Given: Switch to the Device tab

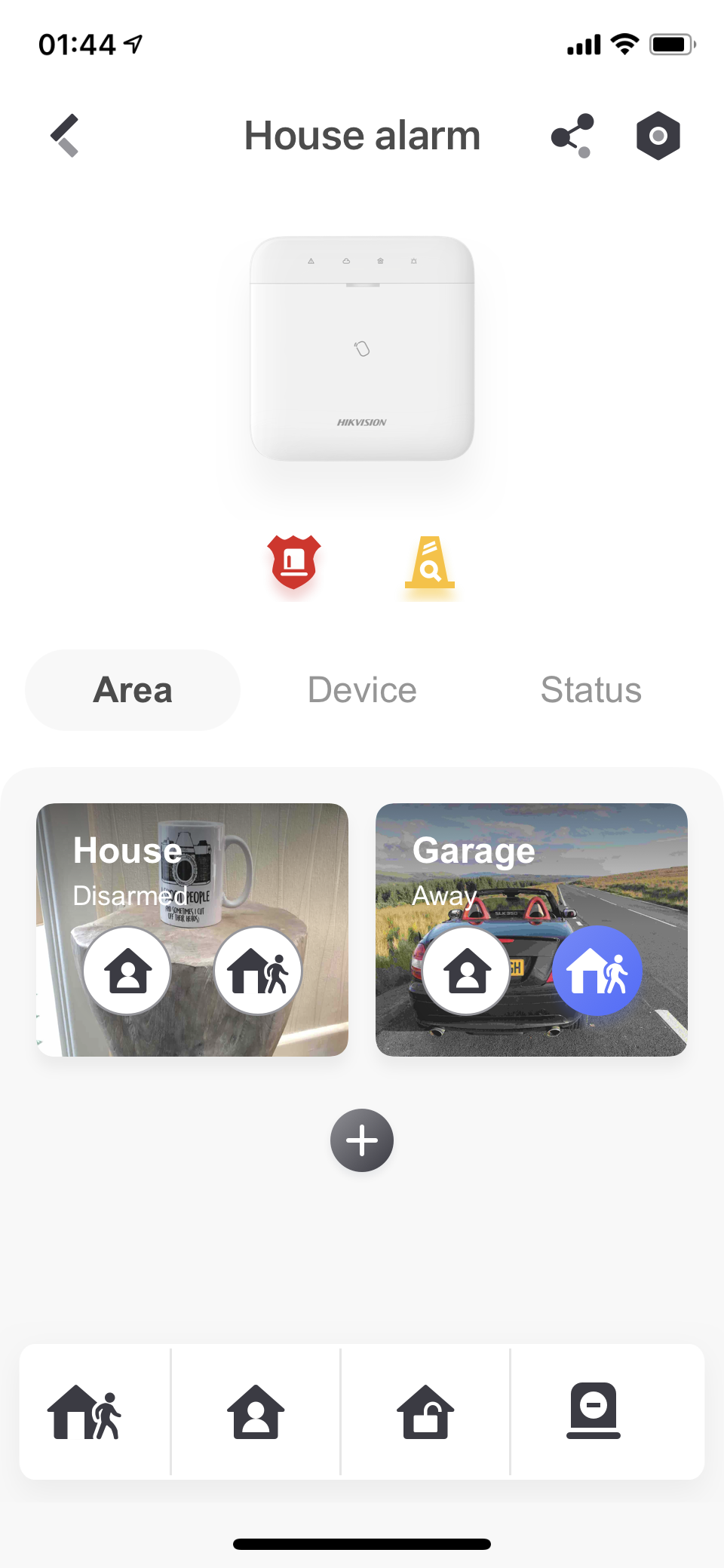Looking at the screenshot, I should click(x=362, y=690).
